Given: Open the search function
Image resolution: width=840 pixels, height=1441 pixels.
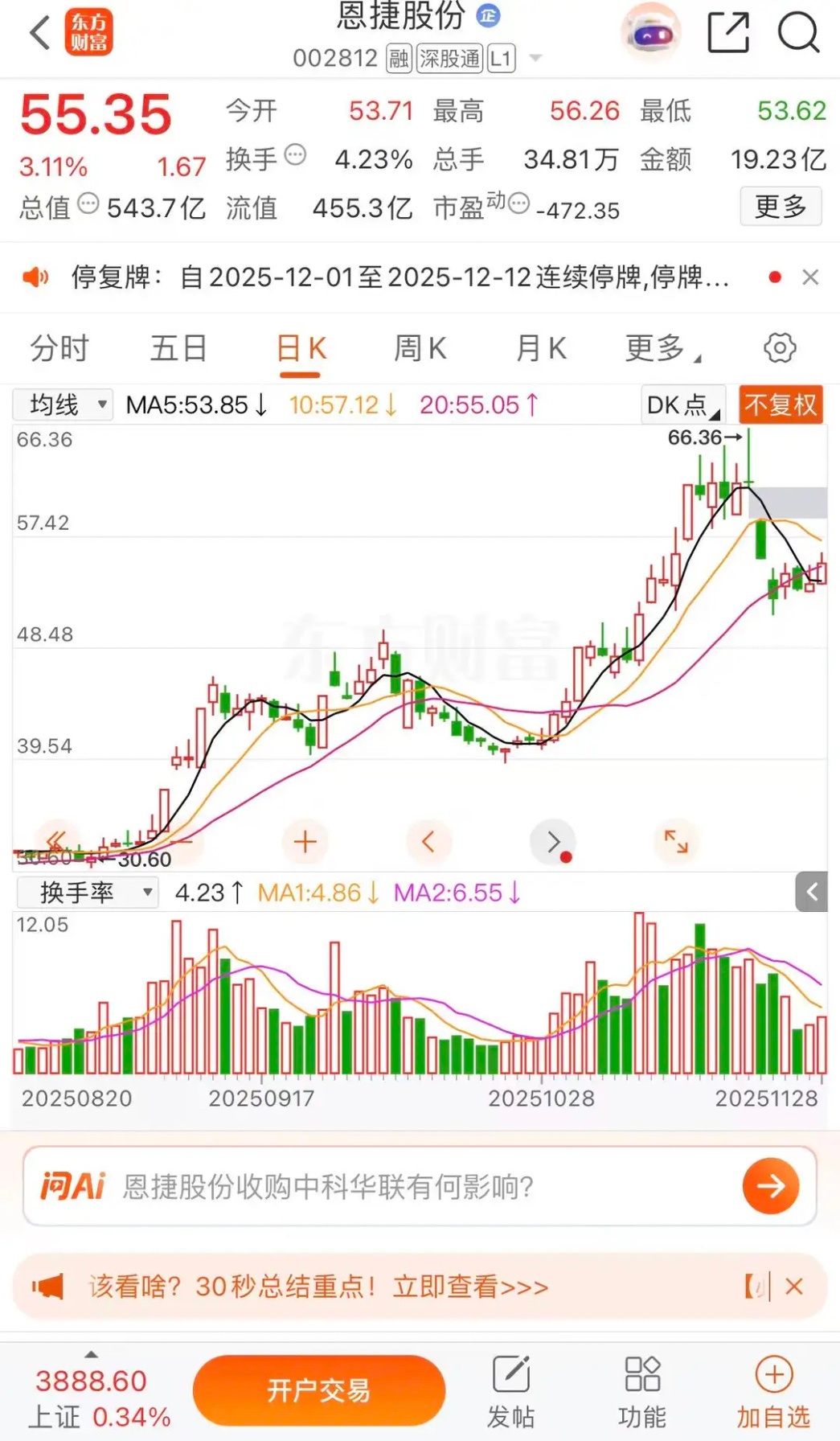Looking at the screenshot, I should point(798,32).
